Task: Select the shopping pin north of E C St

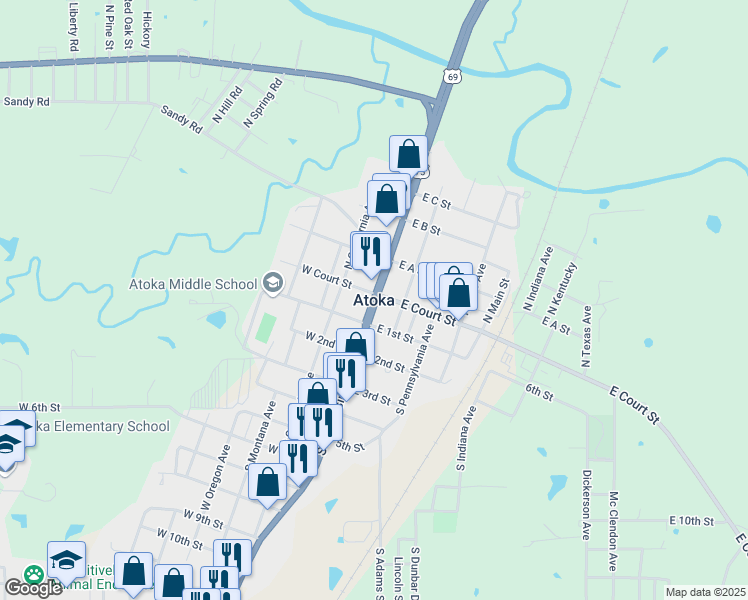Action: [x=408, y=155]
